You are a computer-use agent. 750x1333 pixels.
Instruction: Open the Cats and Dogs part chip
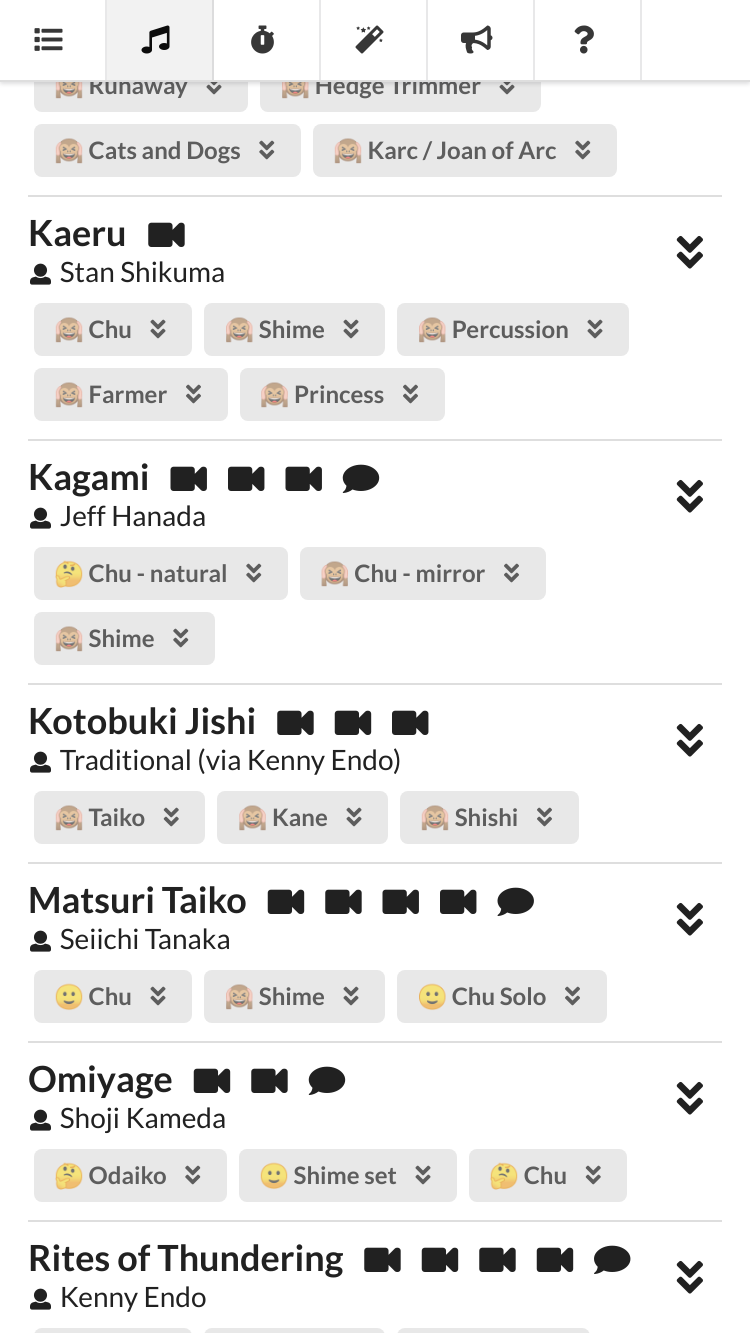(x=167, y=151)
